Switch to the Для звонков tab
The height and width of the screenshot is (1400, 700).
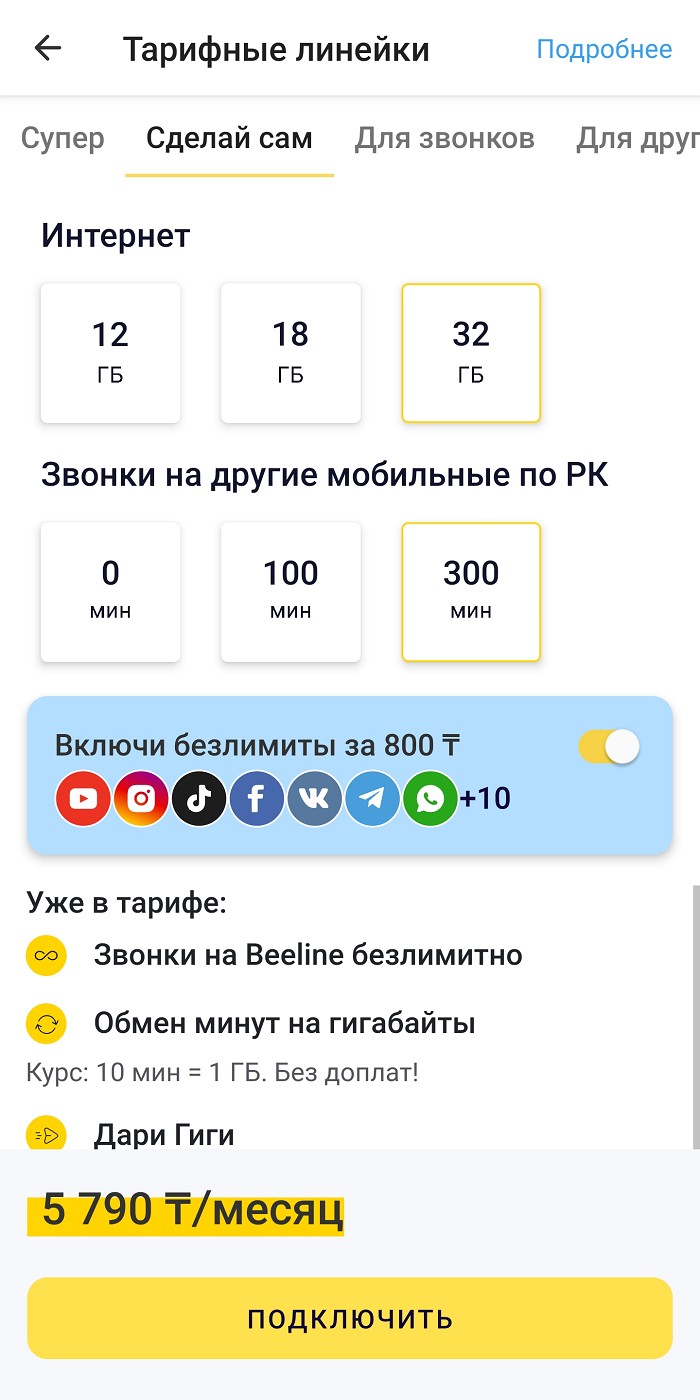pyautogui.click(x=444, y=138)
